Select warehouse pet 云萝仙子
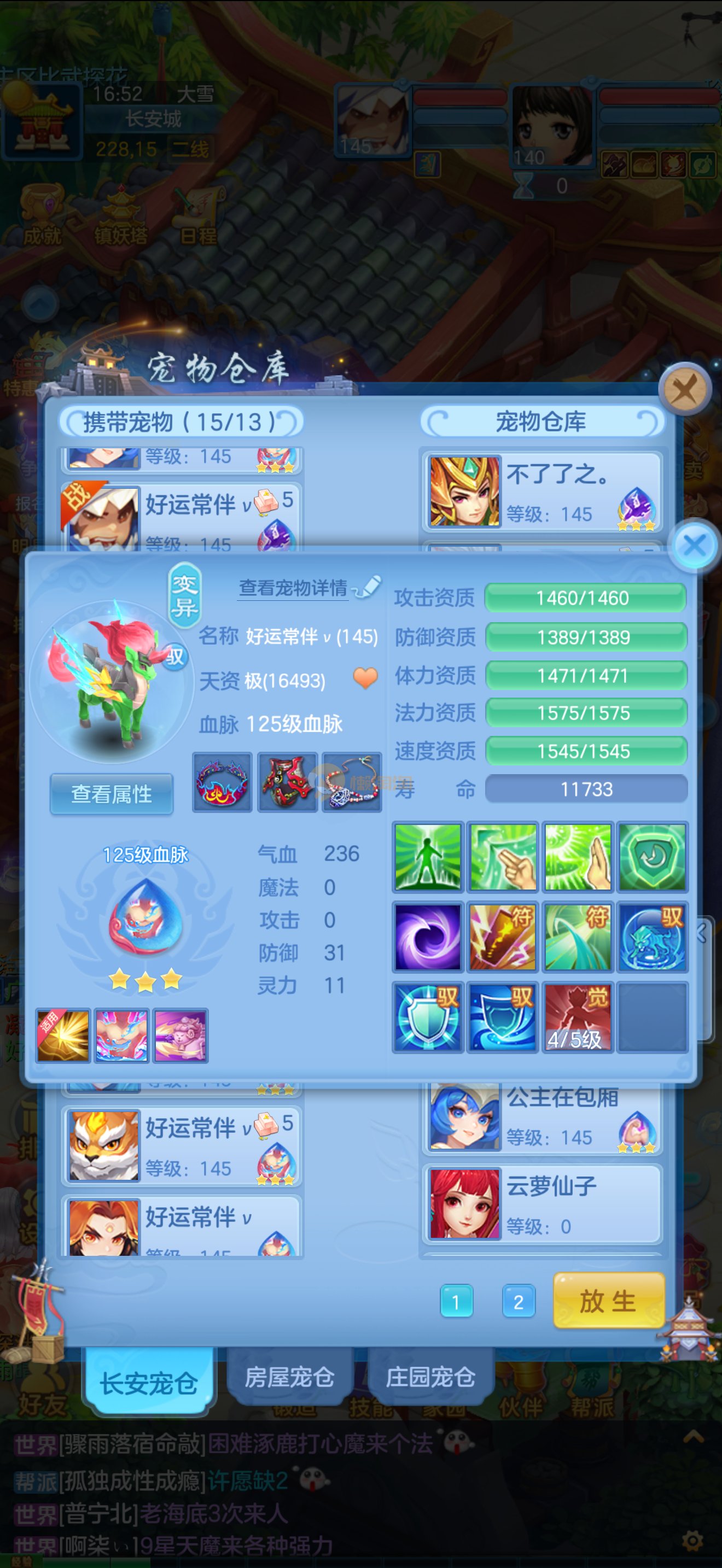 point(541,1203)
